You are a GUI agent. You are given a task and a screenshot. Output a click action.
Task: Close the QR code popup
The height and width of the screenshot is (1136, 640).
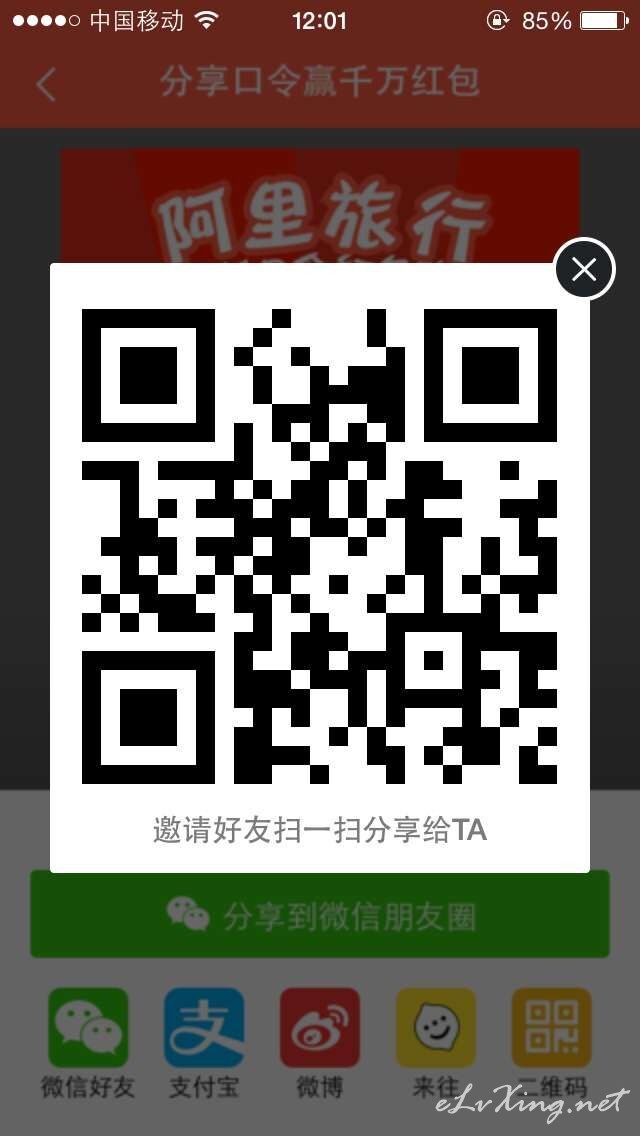pos(584,269)
